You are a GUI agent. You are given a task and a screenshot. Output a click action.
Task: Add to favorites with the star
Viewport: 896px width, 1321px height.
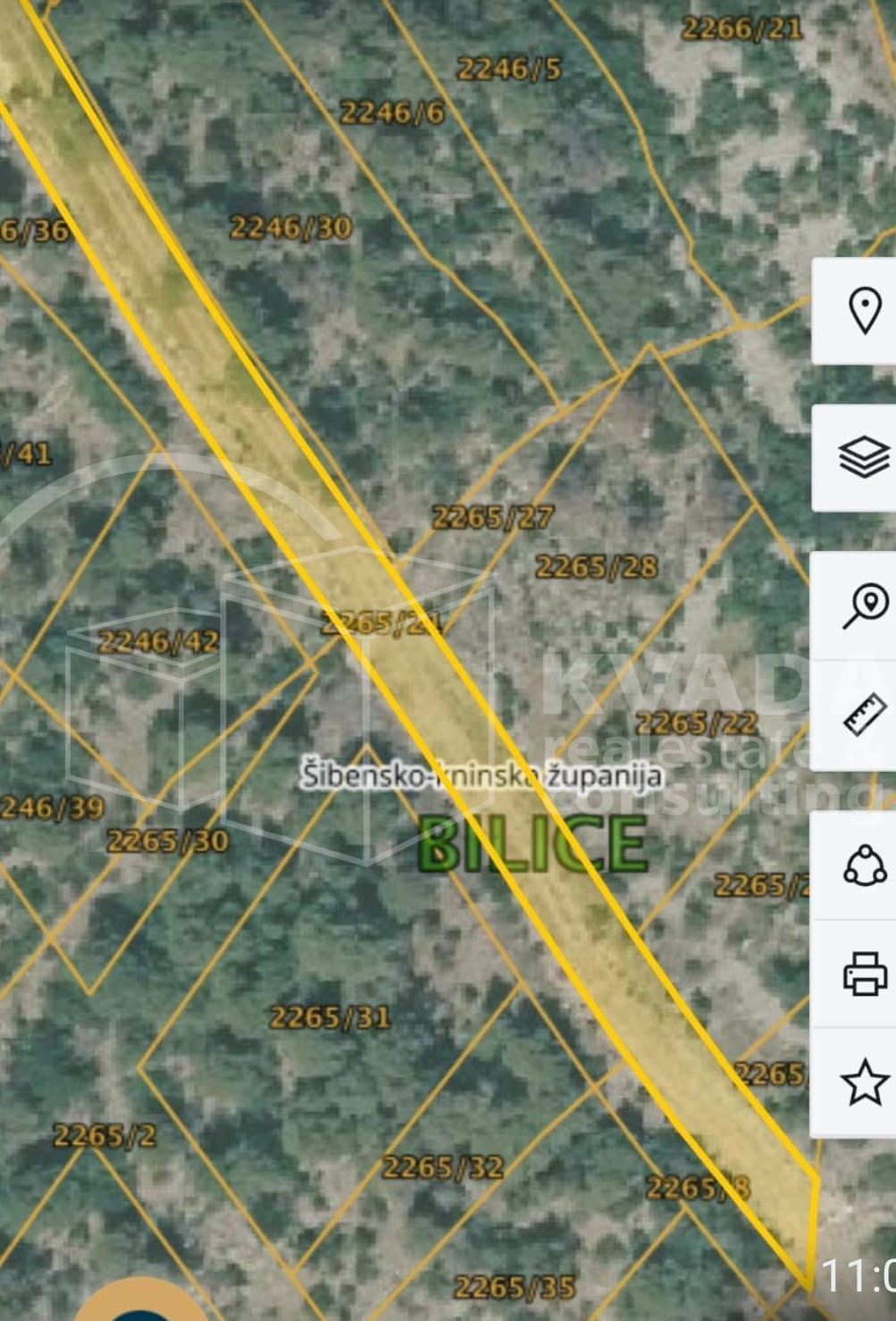862,1082
